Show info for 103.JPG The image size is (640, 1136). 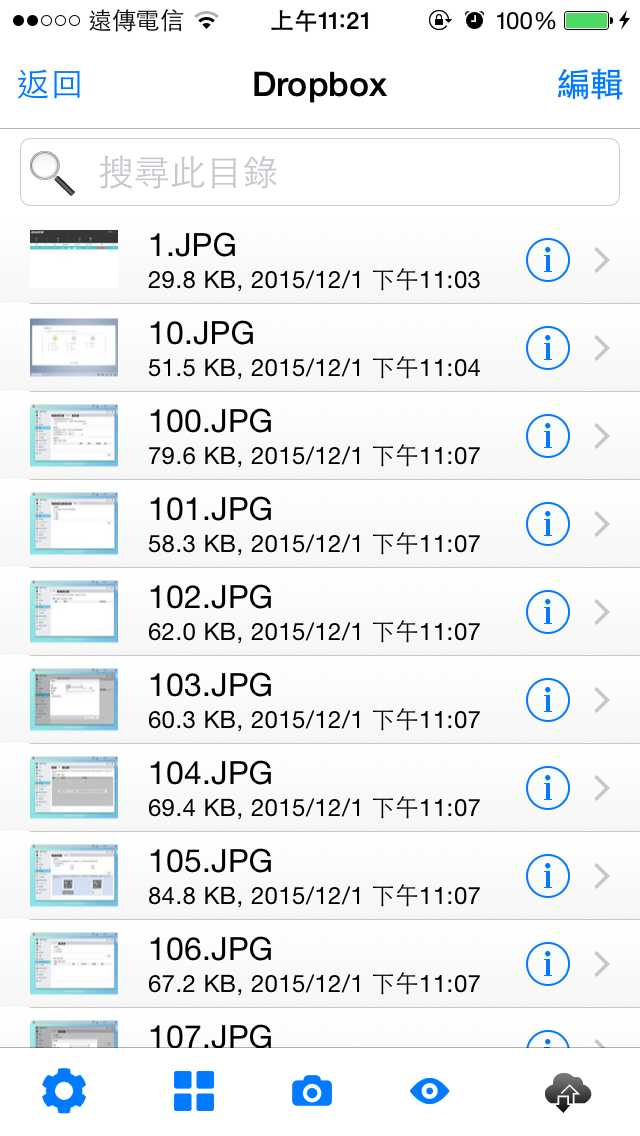(547, 700)
